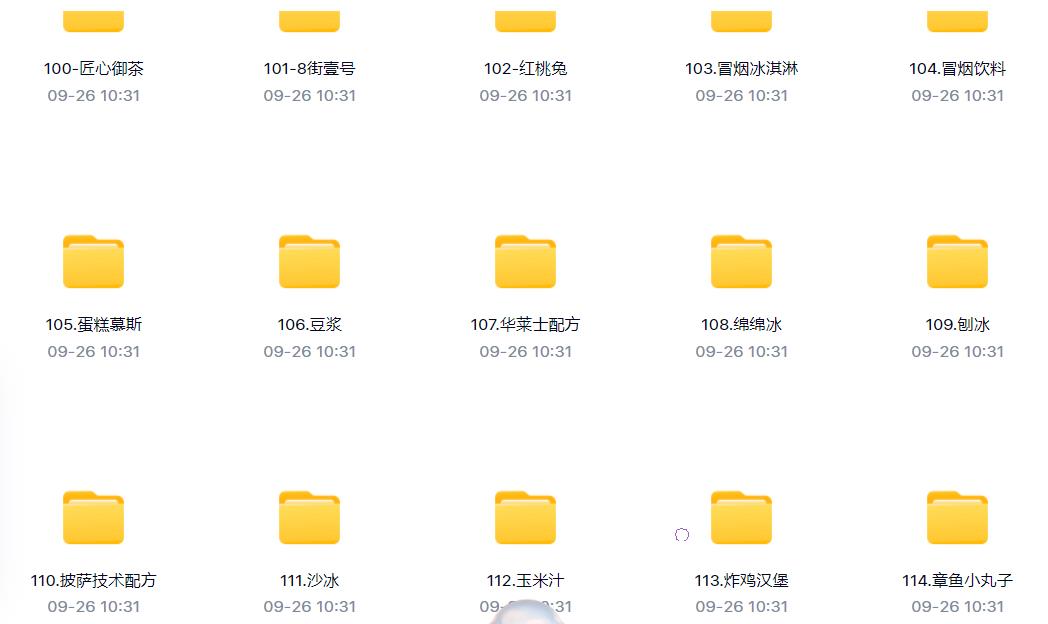Viewport: 1048px width, 624px height.
Task: Open folder 111.沙冰
Action: pyautogui.click(x=309, y=518)
